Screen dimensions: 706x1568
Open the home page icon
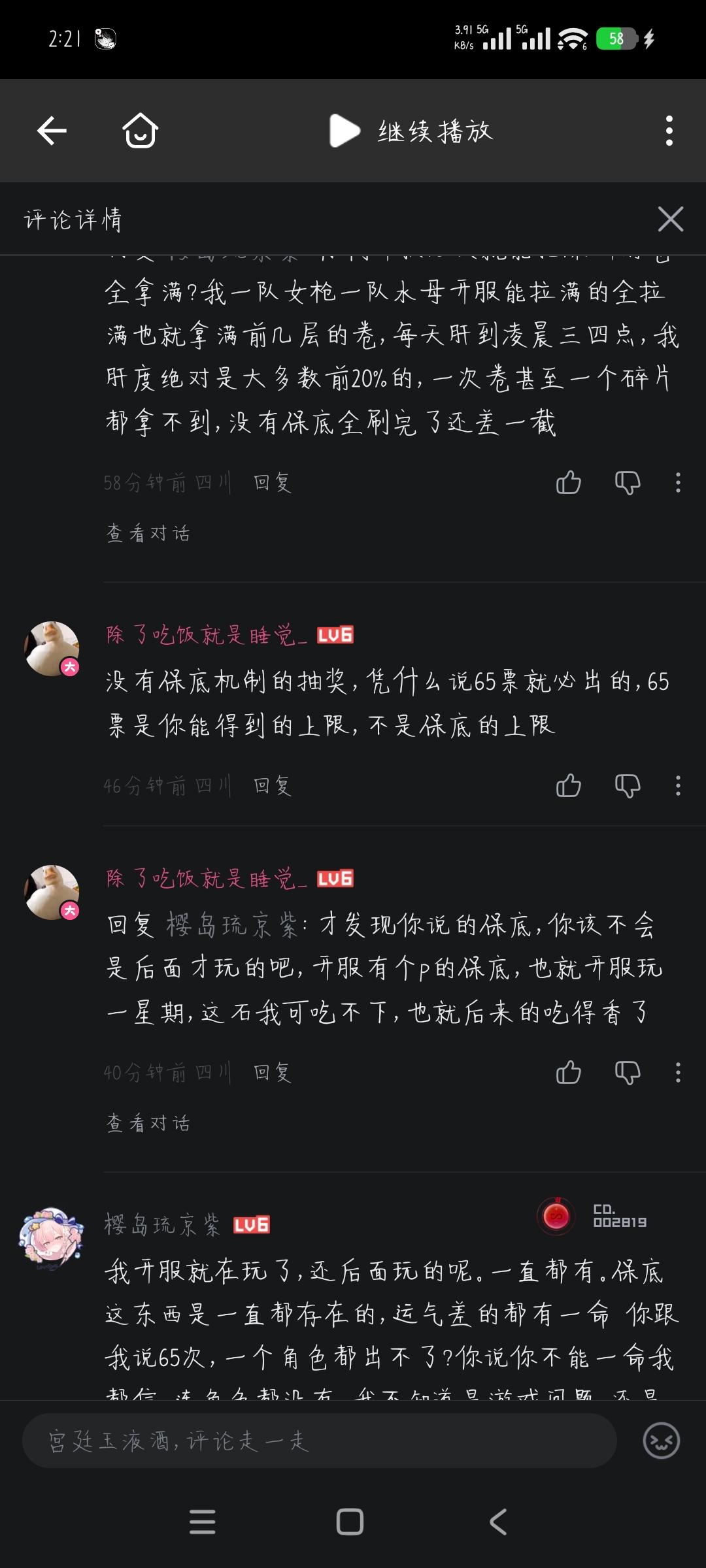click(x=141, y=131)
